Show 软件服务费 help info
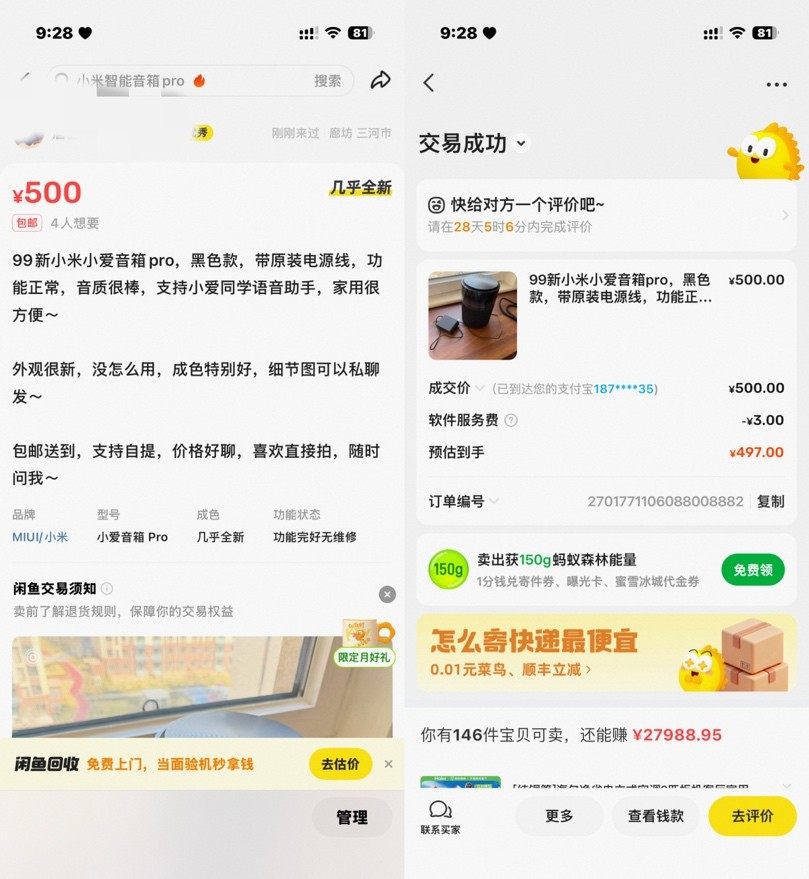 click(x=511, y=421)
